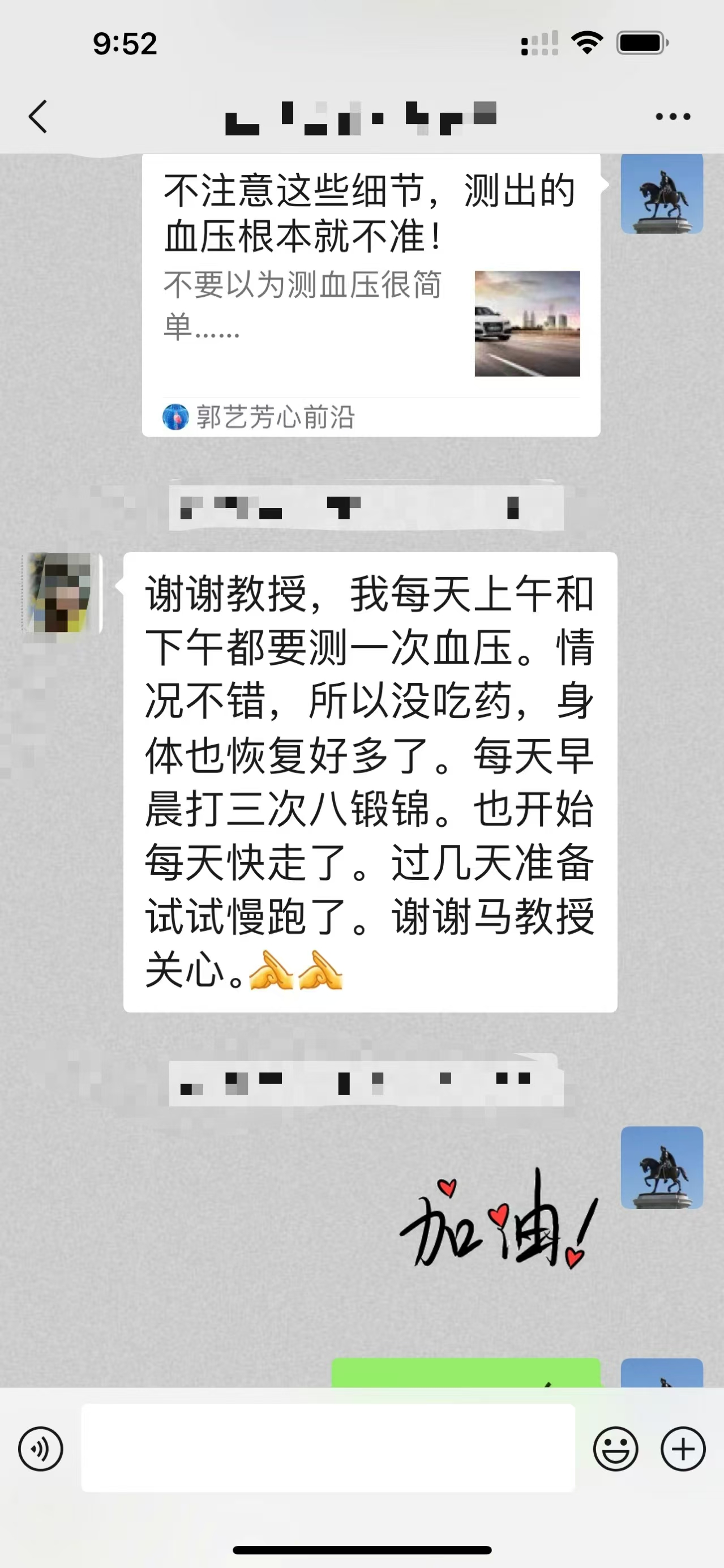The width and height of the screenshot is (724, 1568).
Task: Open the shared blood pressure article card
Action: [x=371, y=295]
